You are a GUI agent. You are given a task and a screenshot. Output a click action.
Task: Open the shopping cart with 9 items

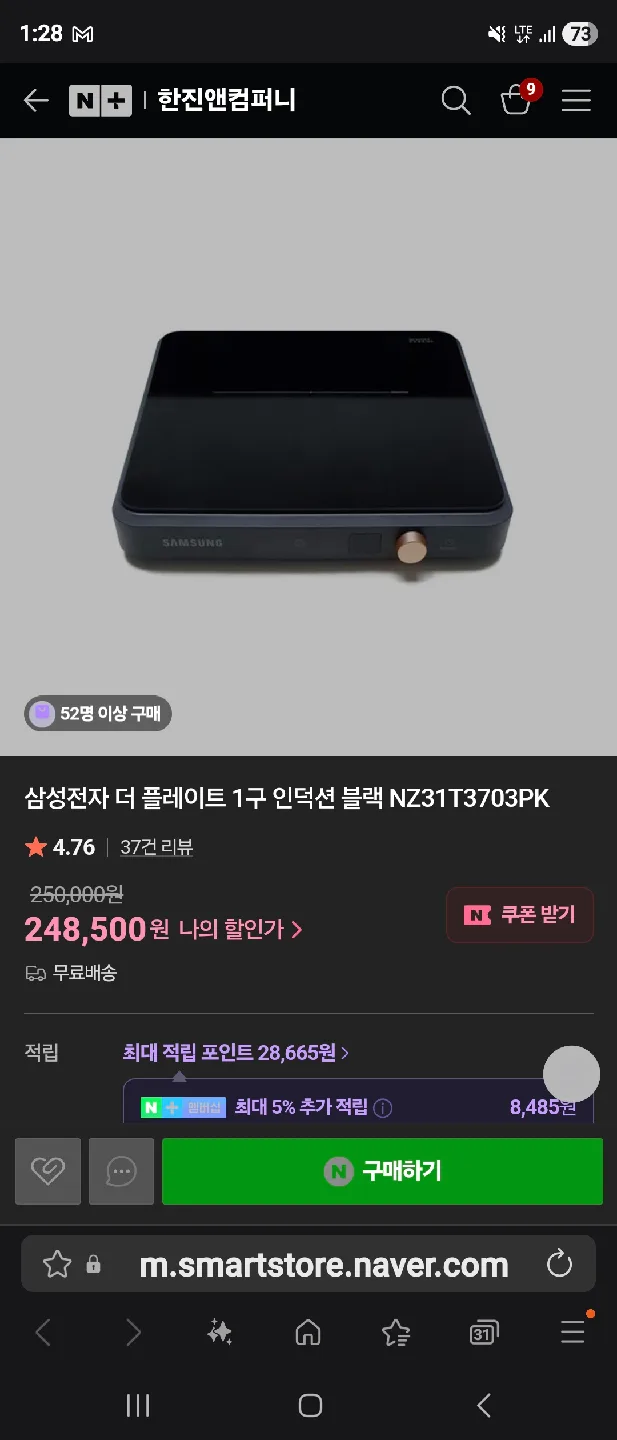[x=516, y=99]
